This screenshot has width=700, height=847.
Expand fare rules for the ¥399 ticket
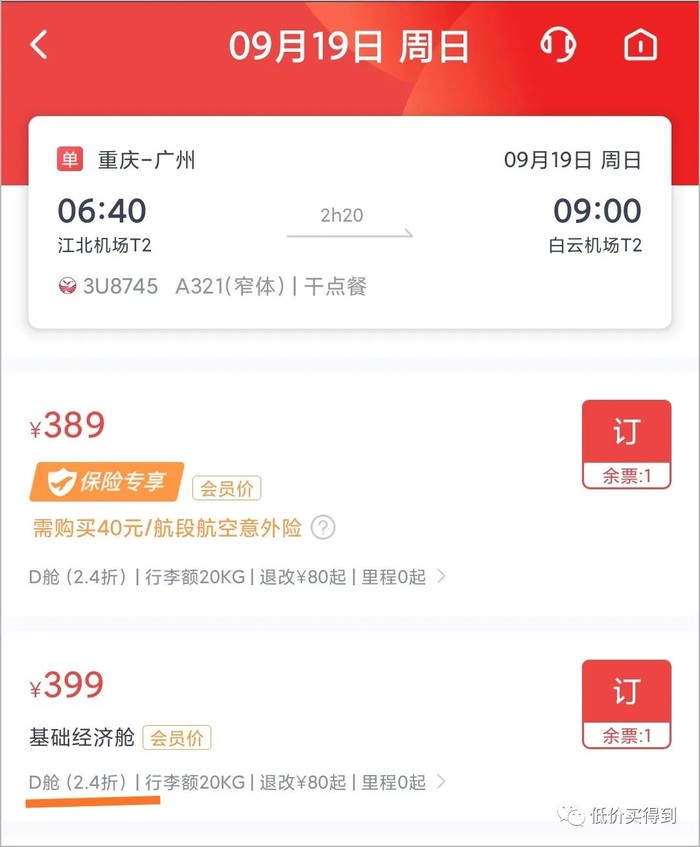coord(441,782)
